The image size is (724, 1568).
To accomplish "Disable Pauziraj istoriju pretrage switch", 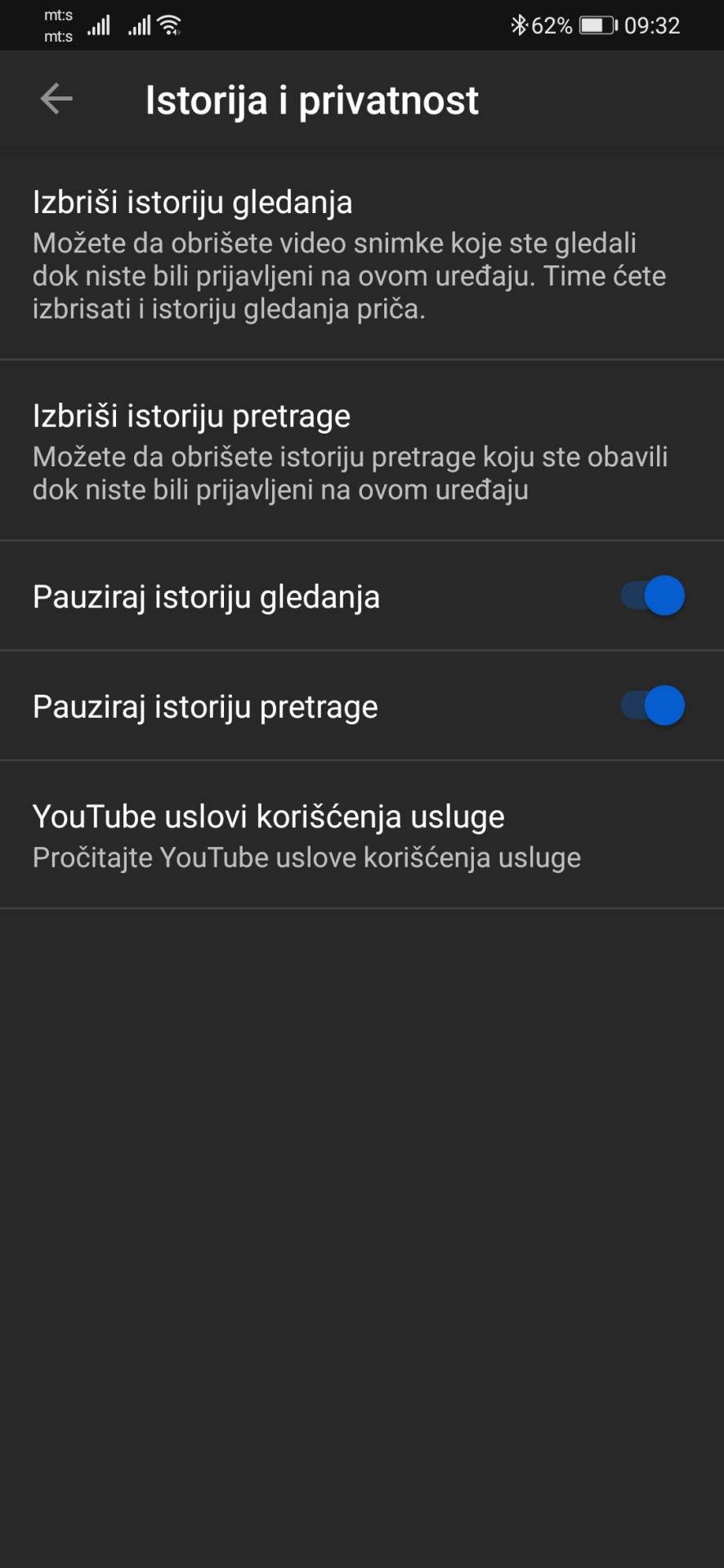I will (652, 706).
